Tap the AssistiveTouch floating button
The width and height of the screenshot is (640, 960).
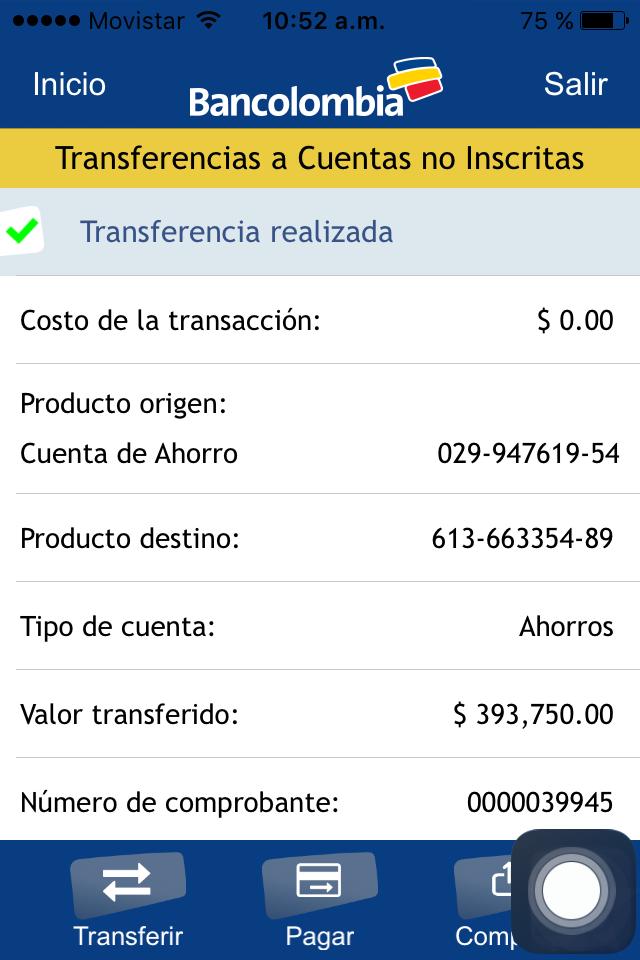pyautogui.click(x=572, y=889)
